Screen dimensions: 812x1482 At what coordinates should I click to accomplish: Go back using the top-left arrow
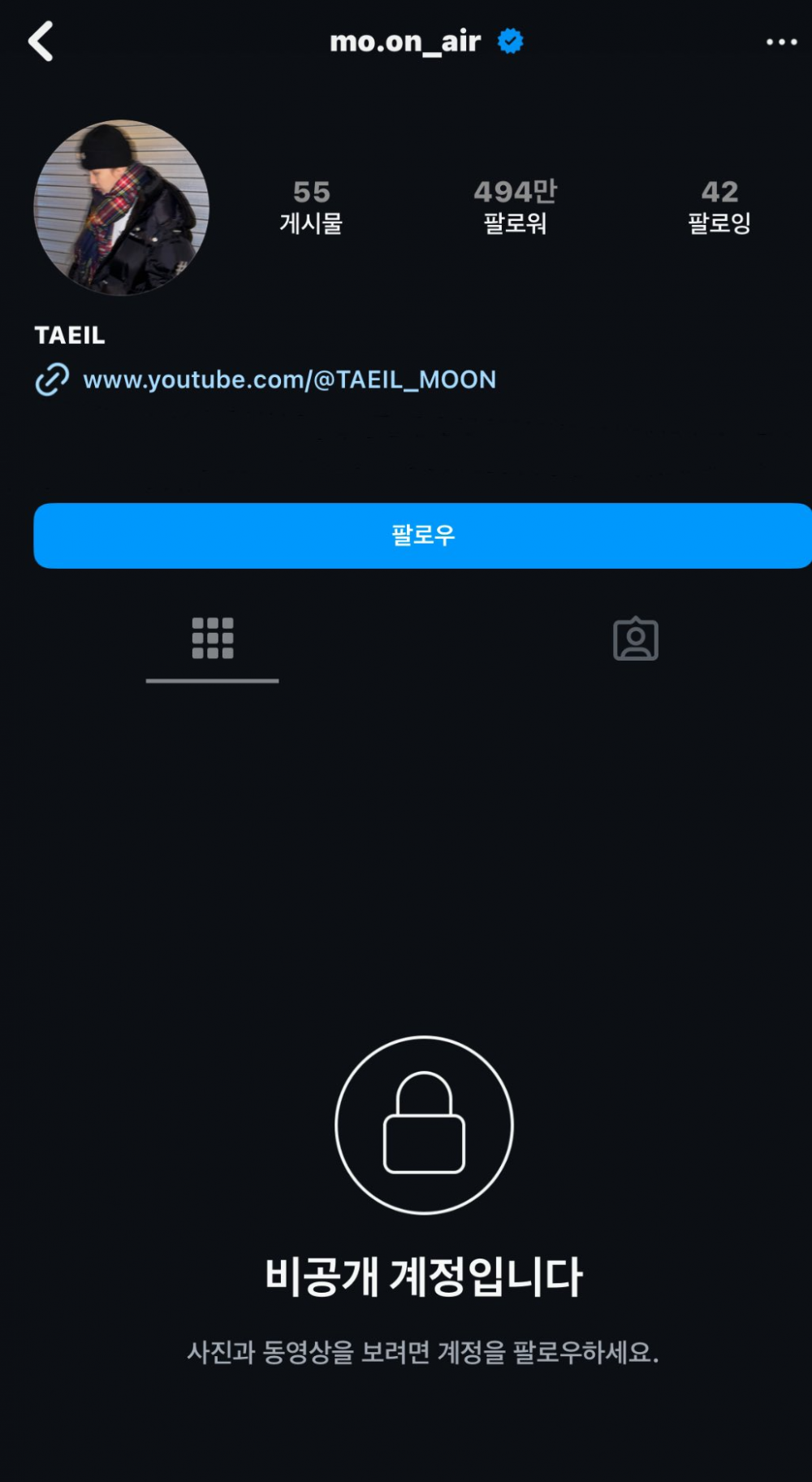click(x=41, y=41)
